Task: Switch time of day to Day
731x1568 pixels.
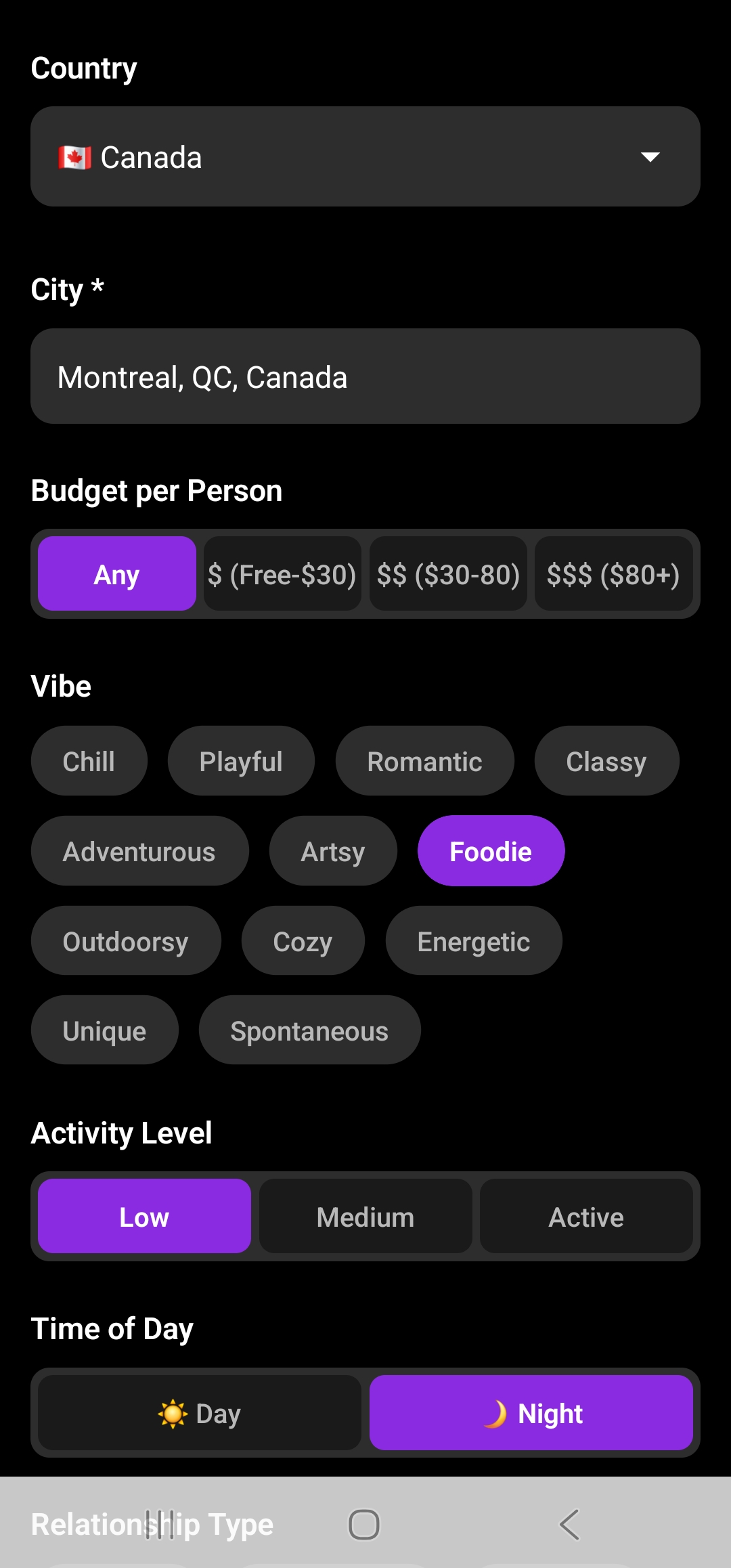Action: tap(200, 1413)
